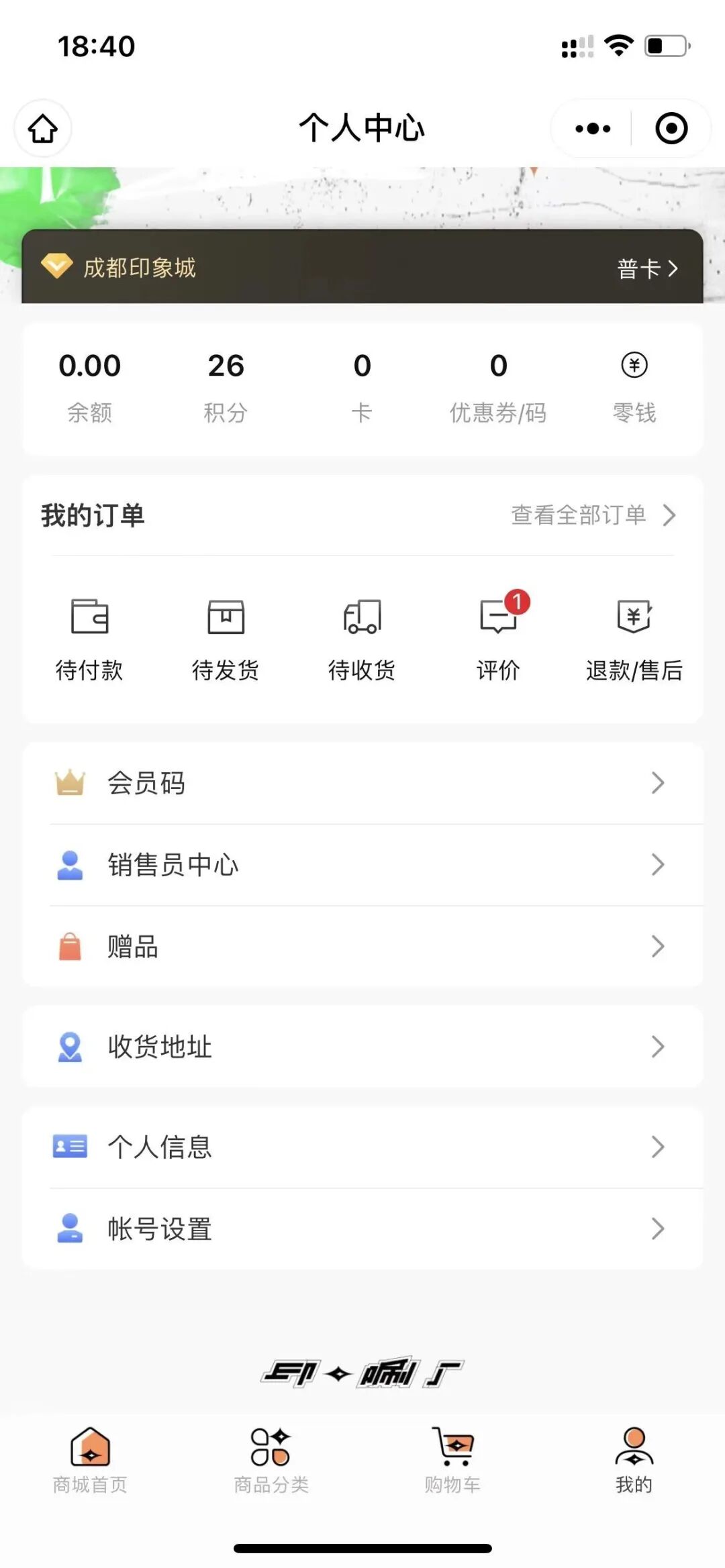Image resolution: width=725 pixels, height=1568 pixels.
Task: Open the 零钱 wallet
Action: pos(634,386)
